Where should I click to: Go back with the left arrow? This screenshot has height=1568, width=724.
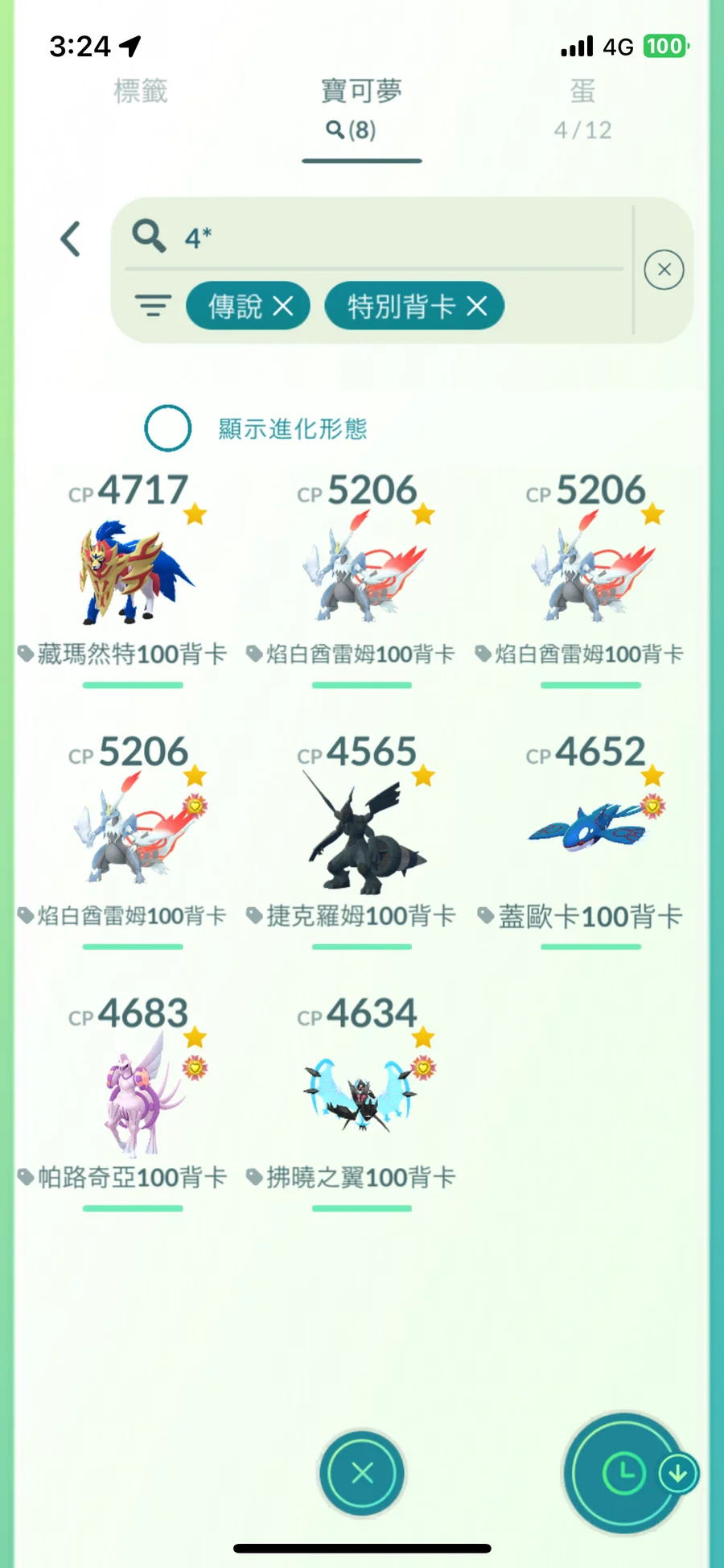(x=71, y=239)
